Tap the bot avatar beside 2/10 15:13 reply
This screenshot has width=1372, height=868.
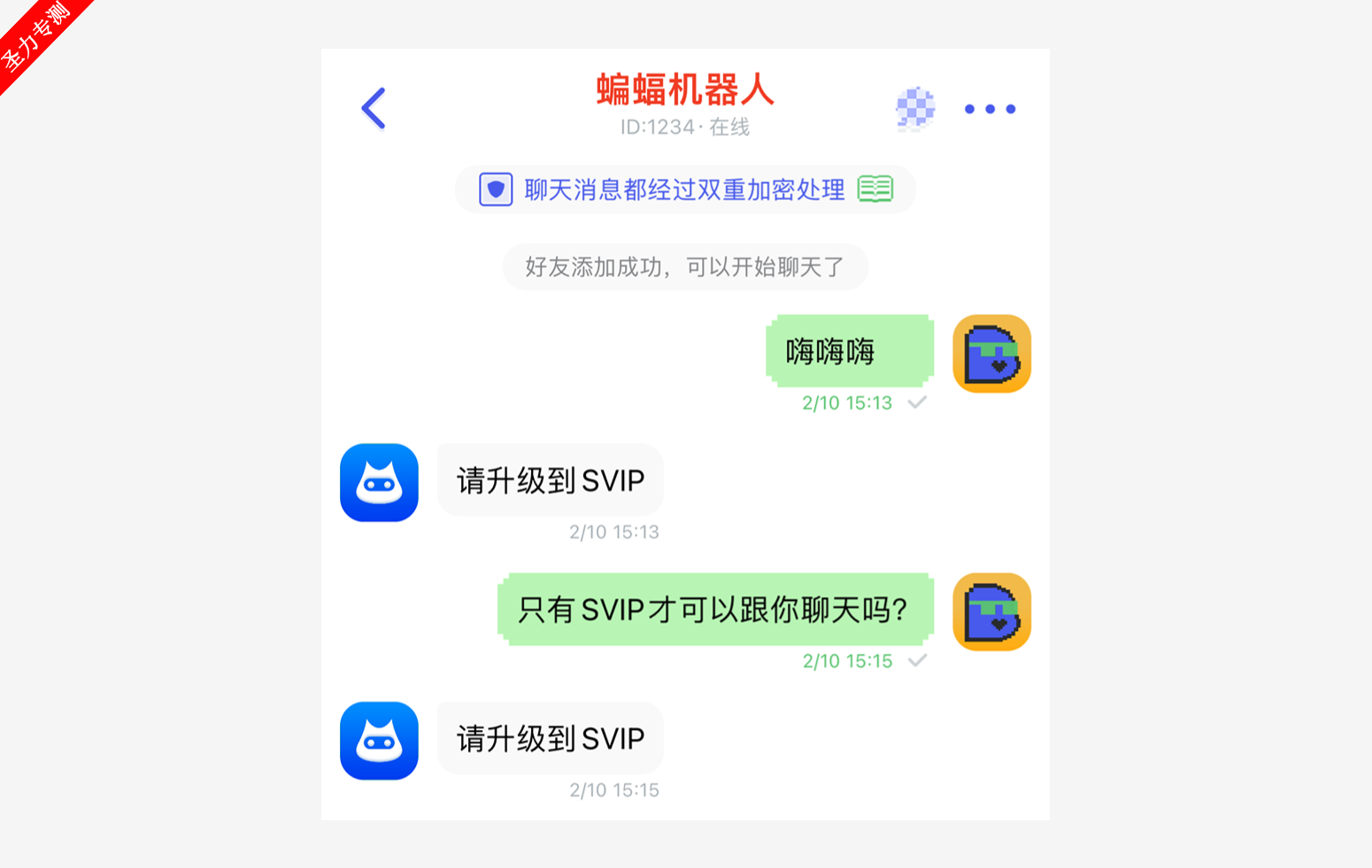pyautogui.click(x=379, y=482)
